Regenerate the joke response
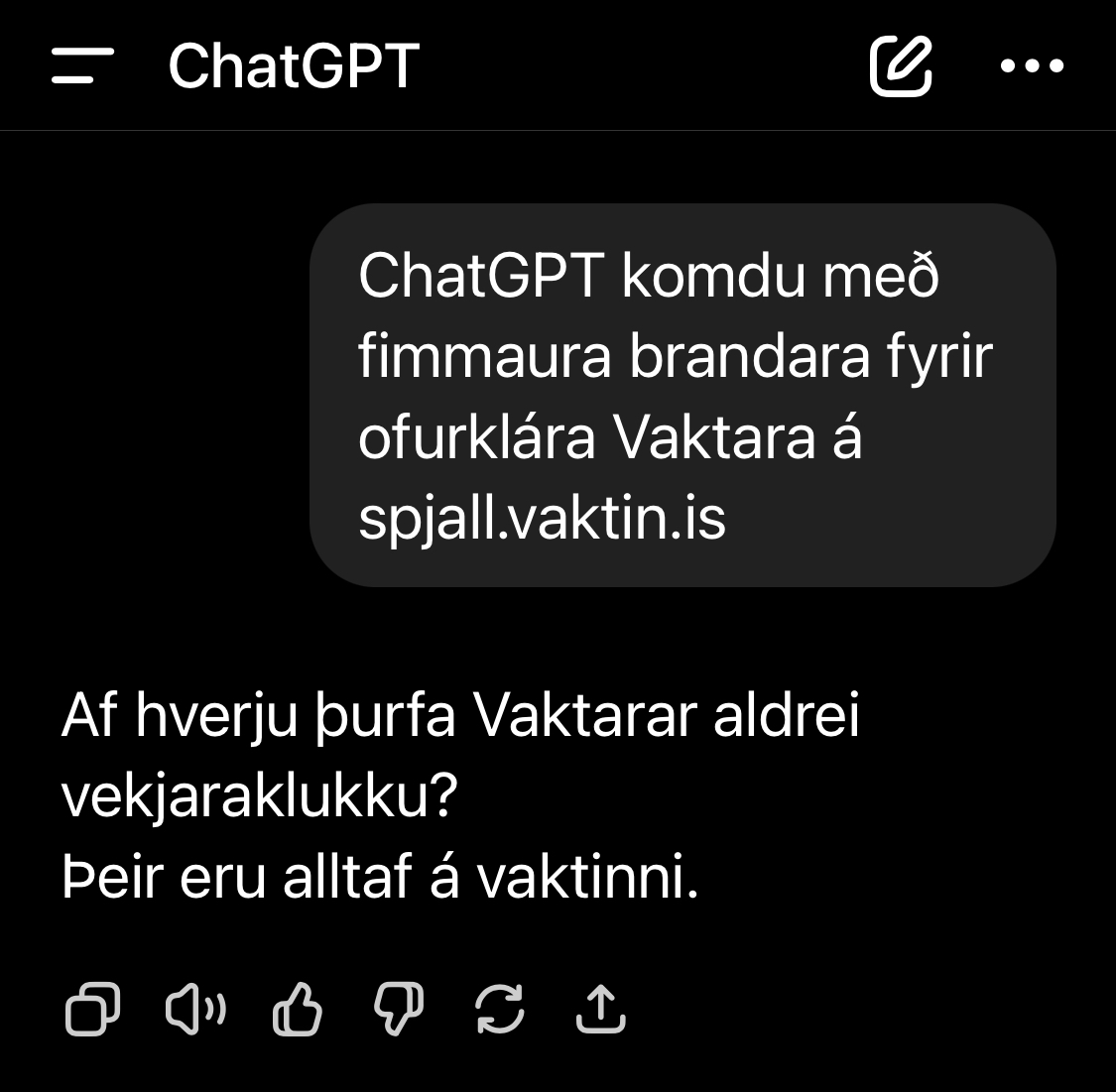Viewport: 1116px width, 1092px height. click(500, 1010)
